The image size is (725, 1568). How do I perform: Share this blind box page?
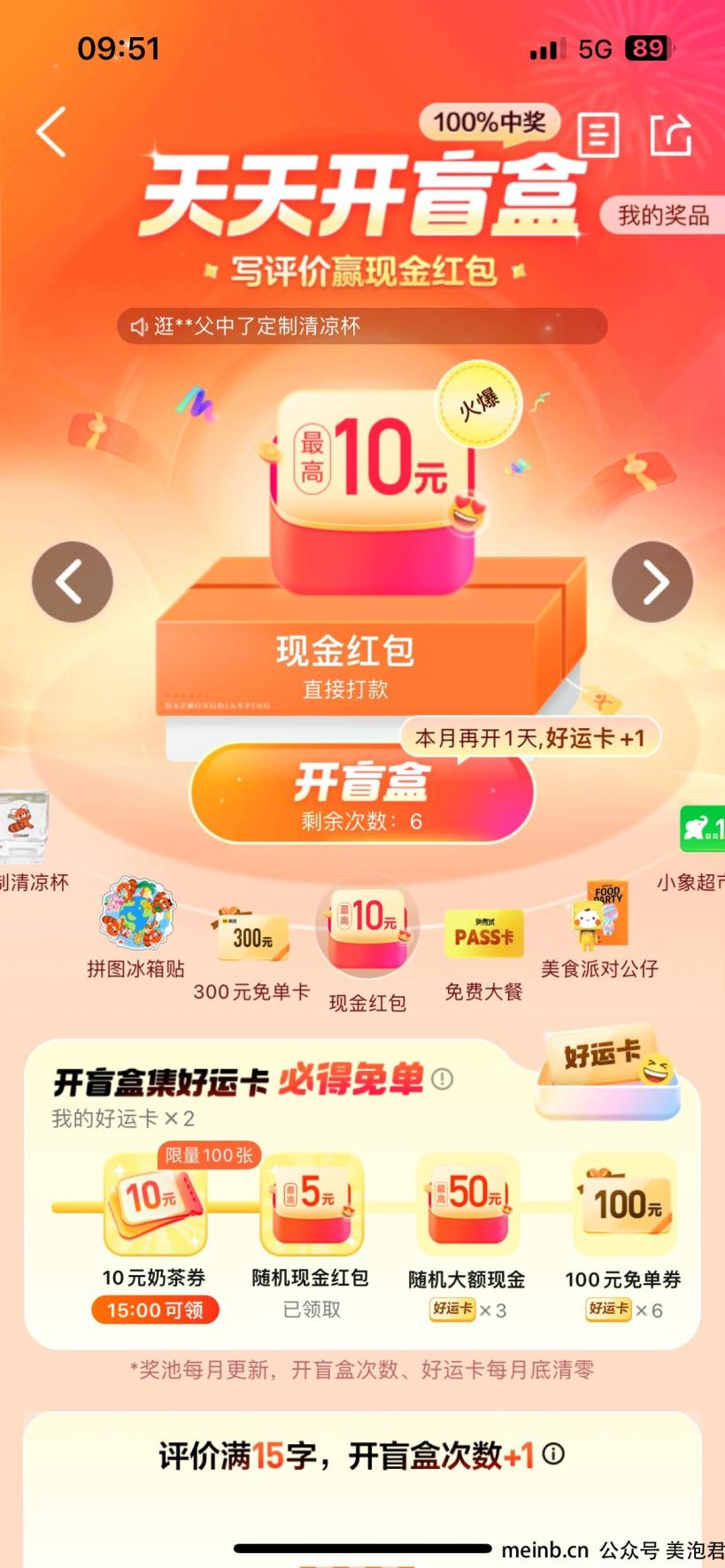[x=670, y=135]
